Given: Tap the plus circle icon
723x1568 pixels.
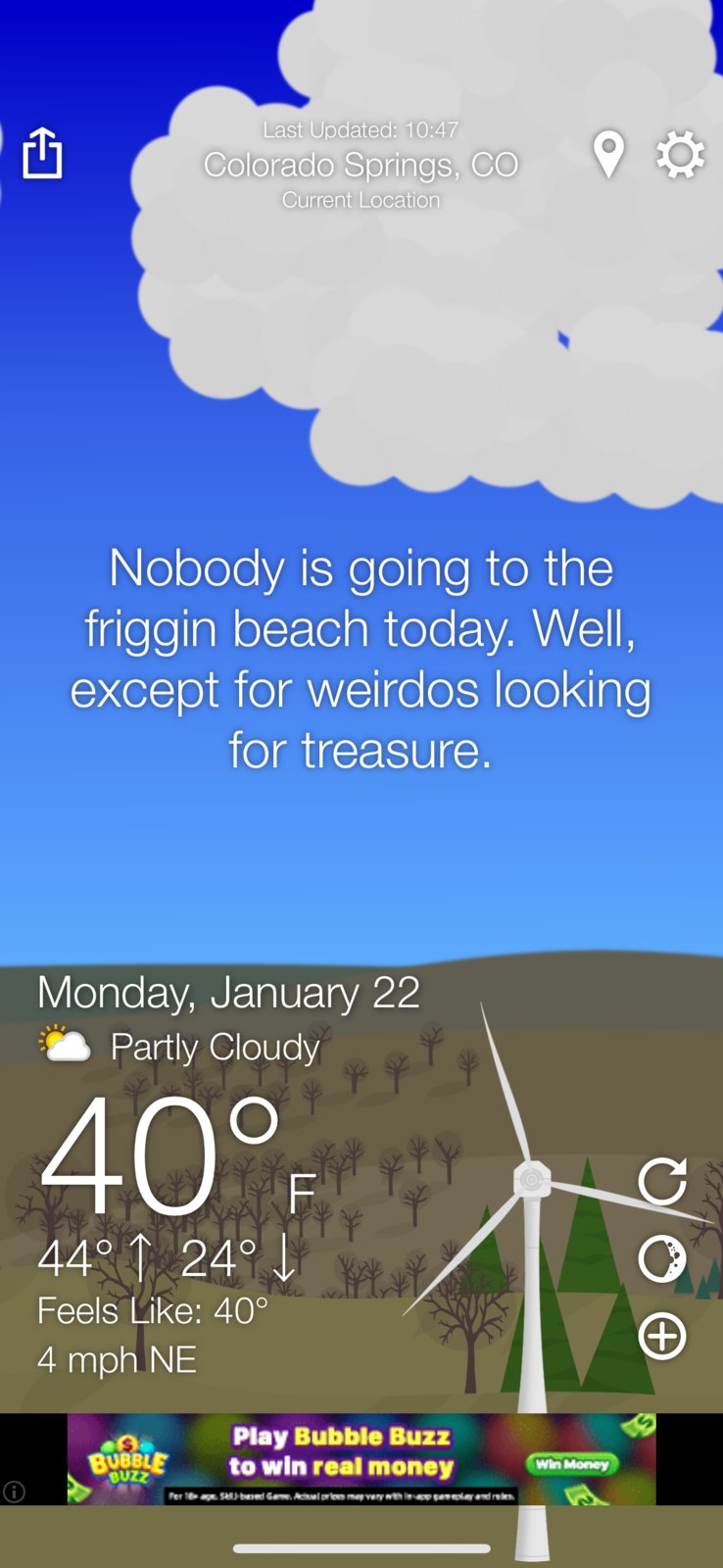Looking at the screenshot, I should point(662,1336).
